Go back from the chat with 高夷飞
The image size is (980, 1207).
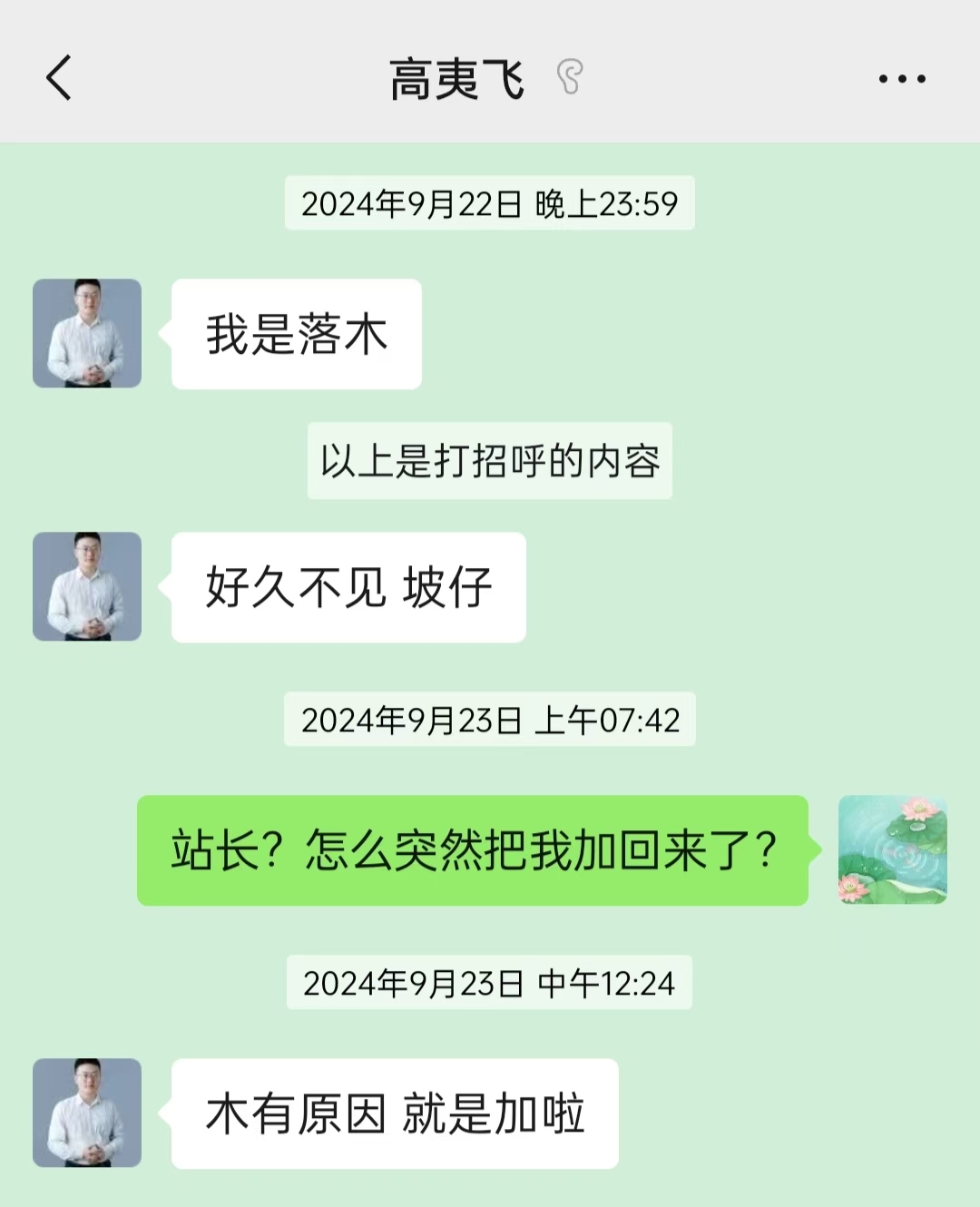59,78
